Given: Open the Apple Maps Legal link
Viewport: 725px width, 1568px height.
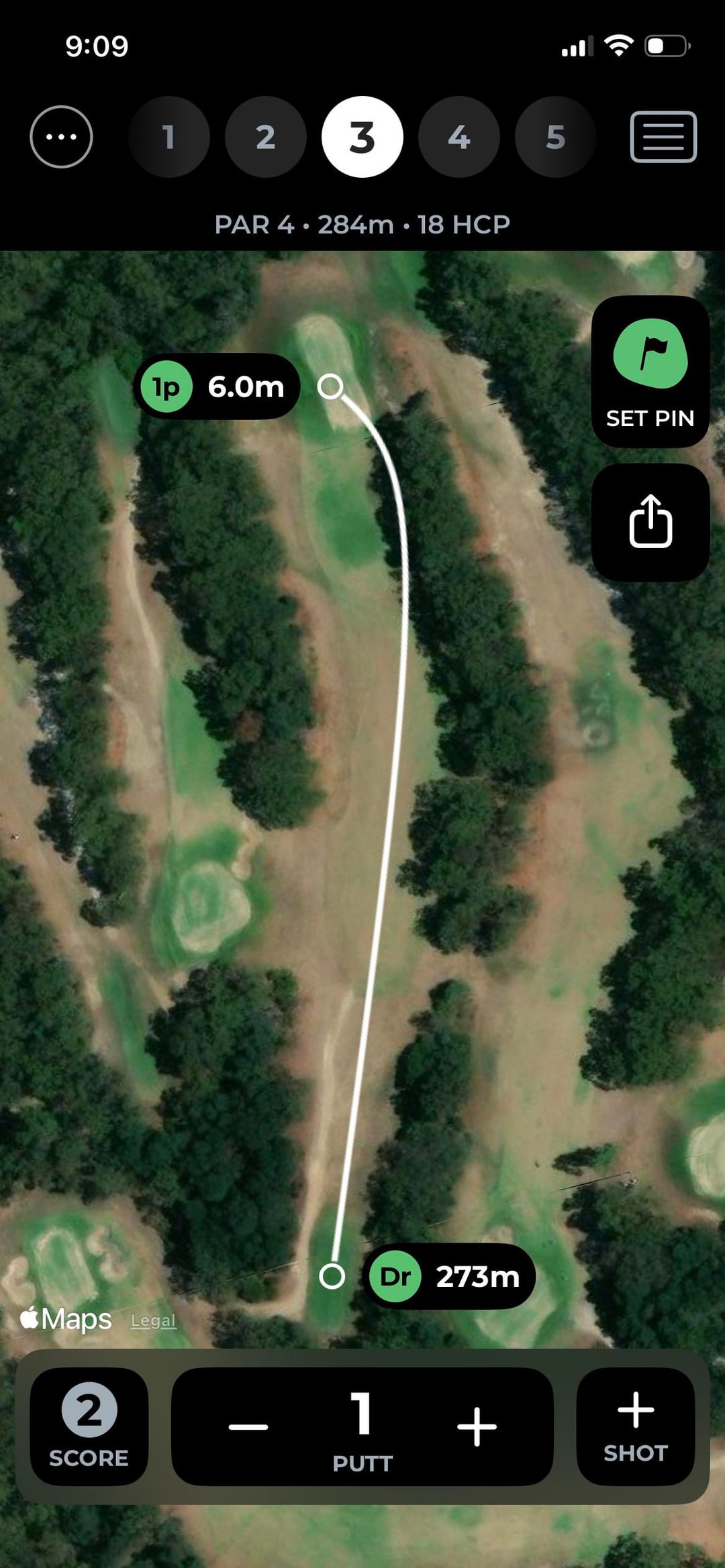Looking at the screenshot, I should point(153,1320).
